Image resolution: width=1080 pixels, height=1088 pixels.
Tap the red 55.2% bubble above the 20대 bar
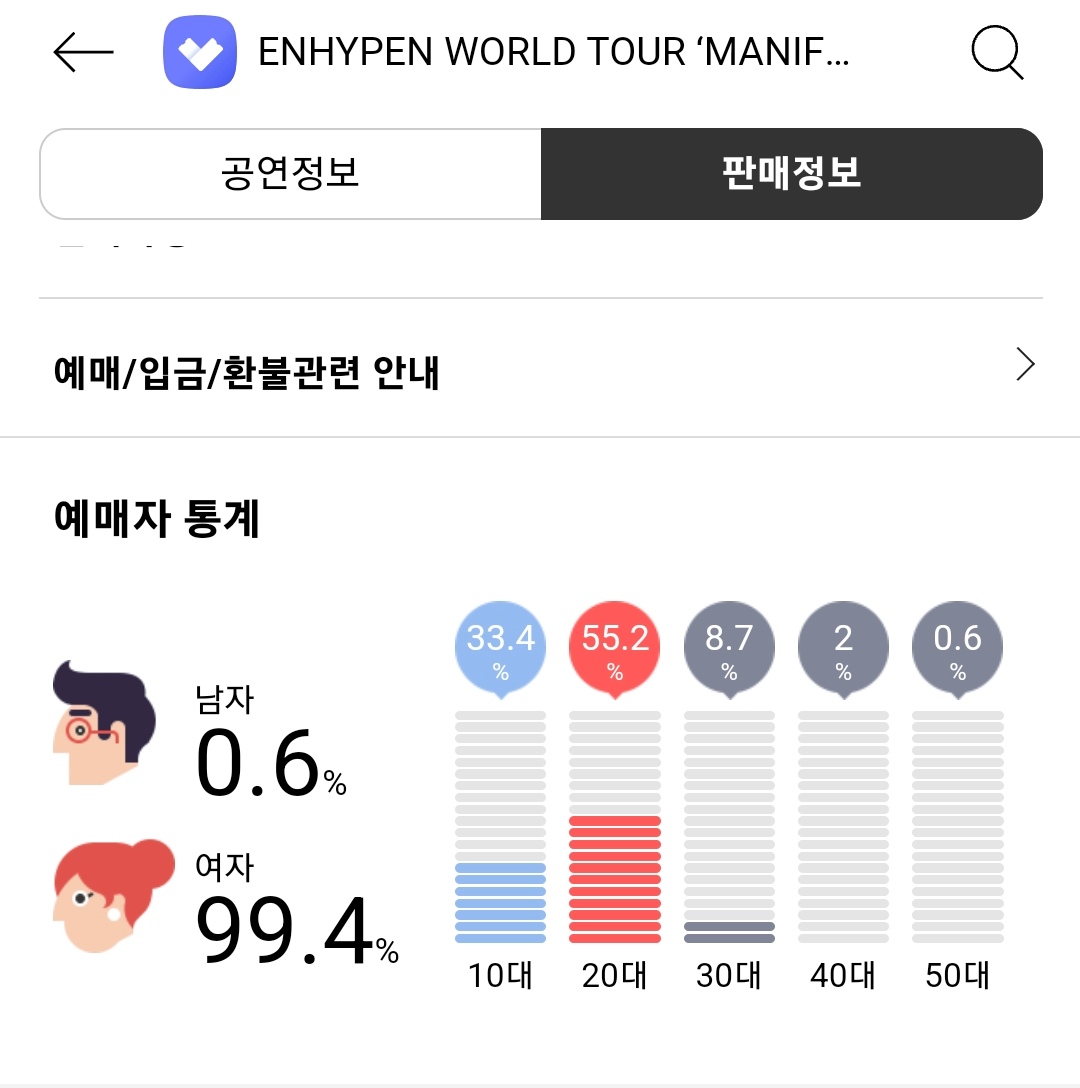pyautogui.click(x=614, y=645)
